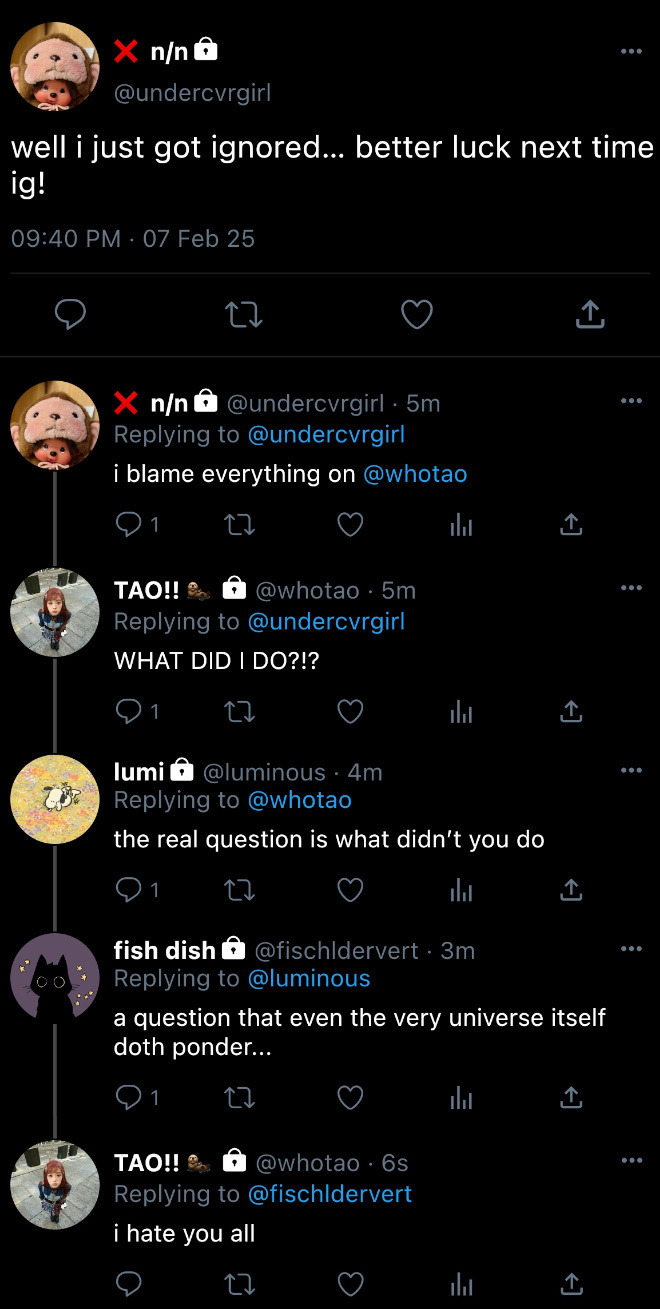This screenshot has width=660, height=1309.
Task: Reply to the 'just got ignored' tweet
Action: (69, 315)
